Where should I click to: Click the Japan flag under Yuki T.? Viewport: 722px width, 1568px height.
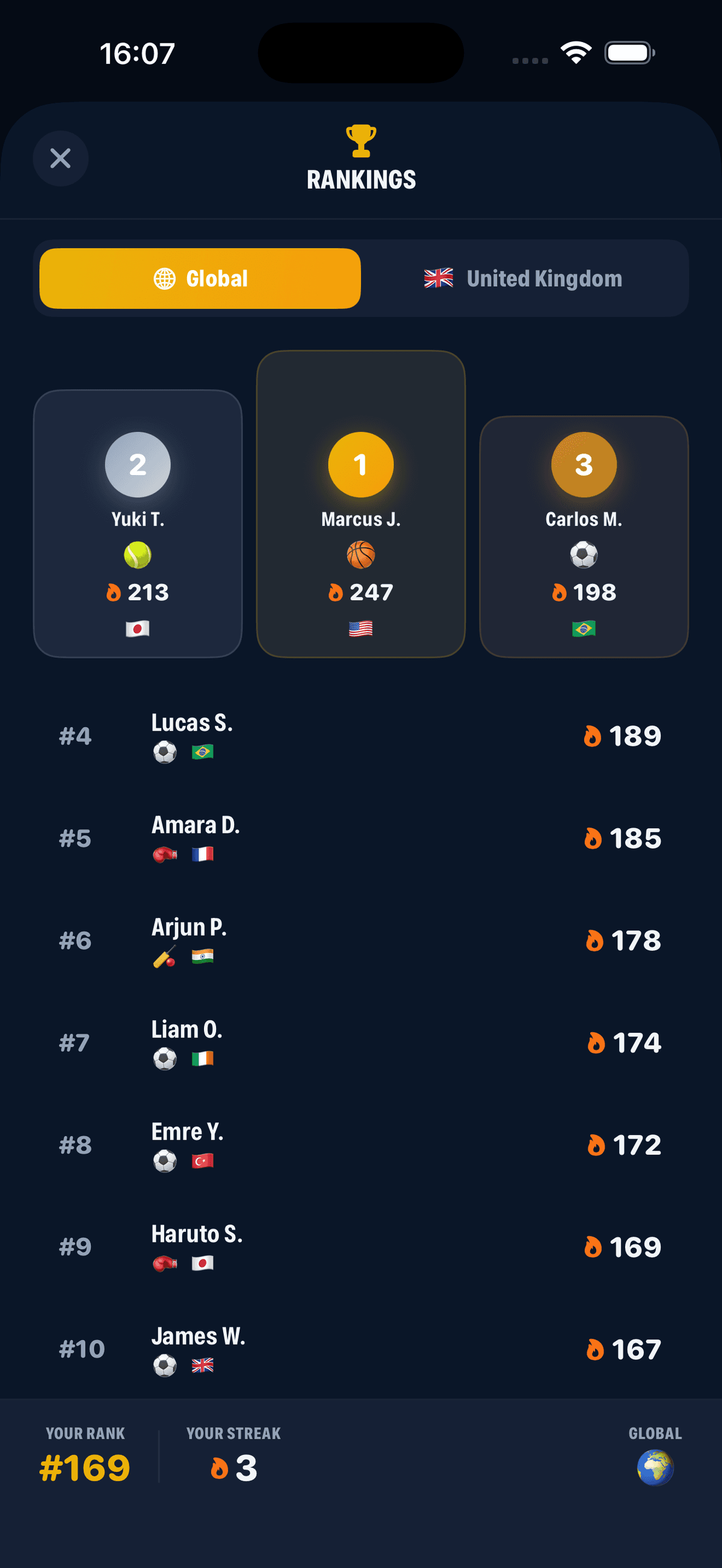(138, 627)
